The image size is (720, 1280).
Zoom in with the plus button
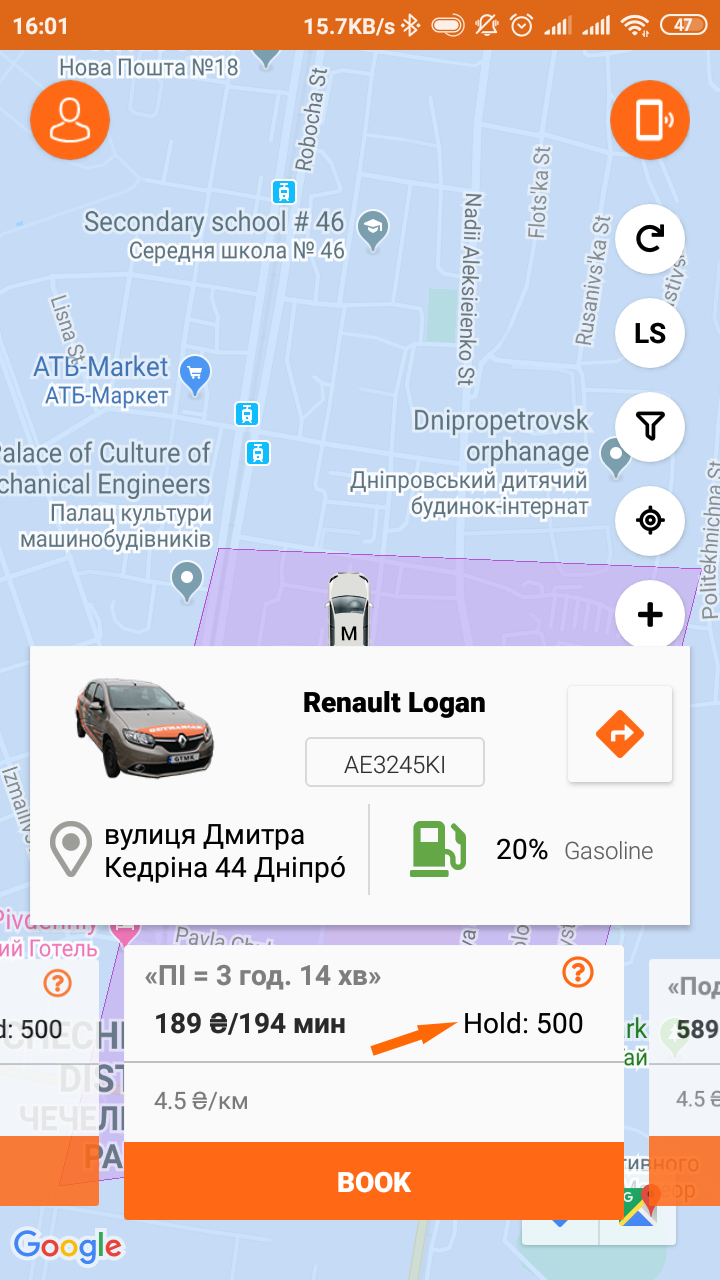point(650,613)
